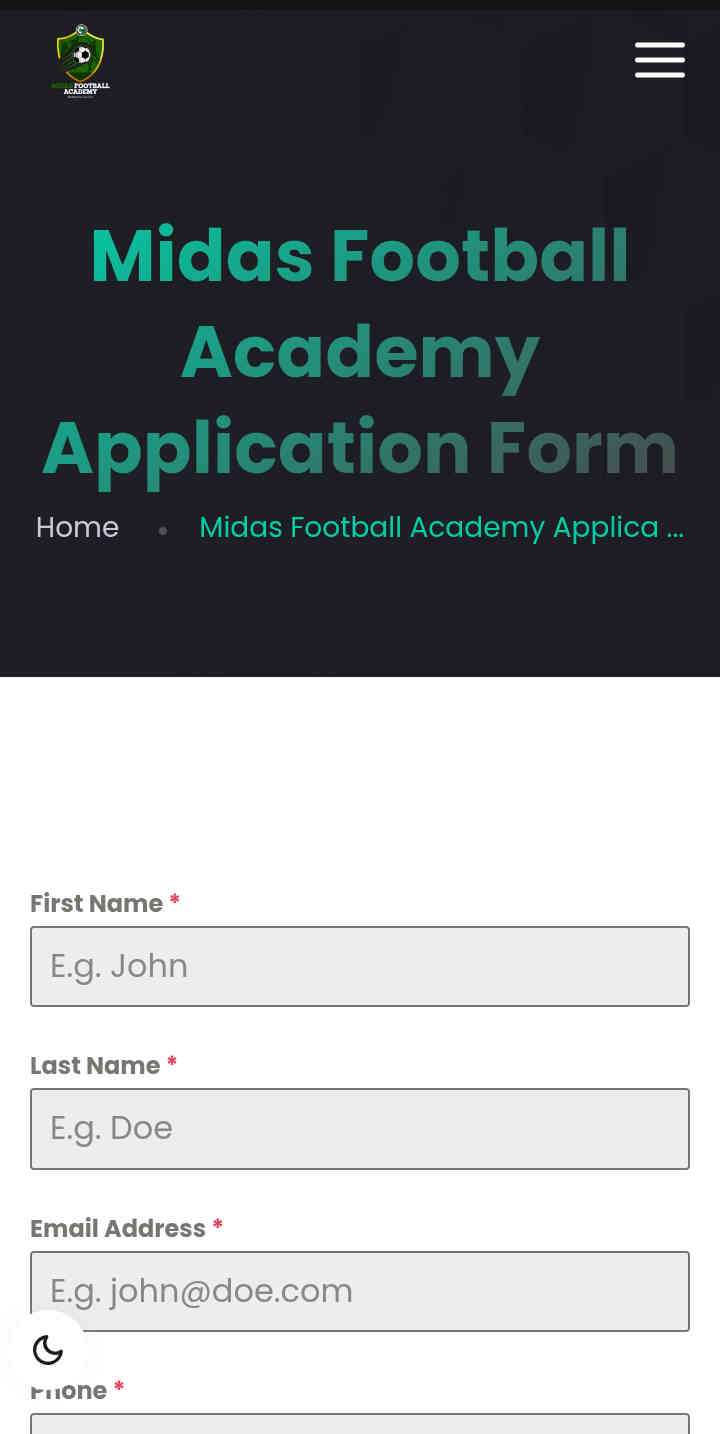Focus the First Name field
This screenshot has height=1434, width=720.
(360, 966)
